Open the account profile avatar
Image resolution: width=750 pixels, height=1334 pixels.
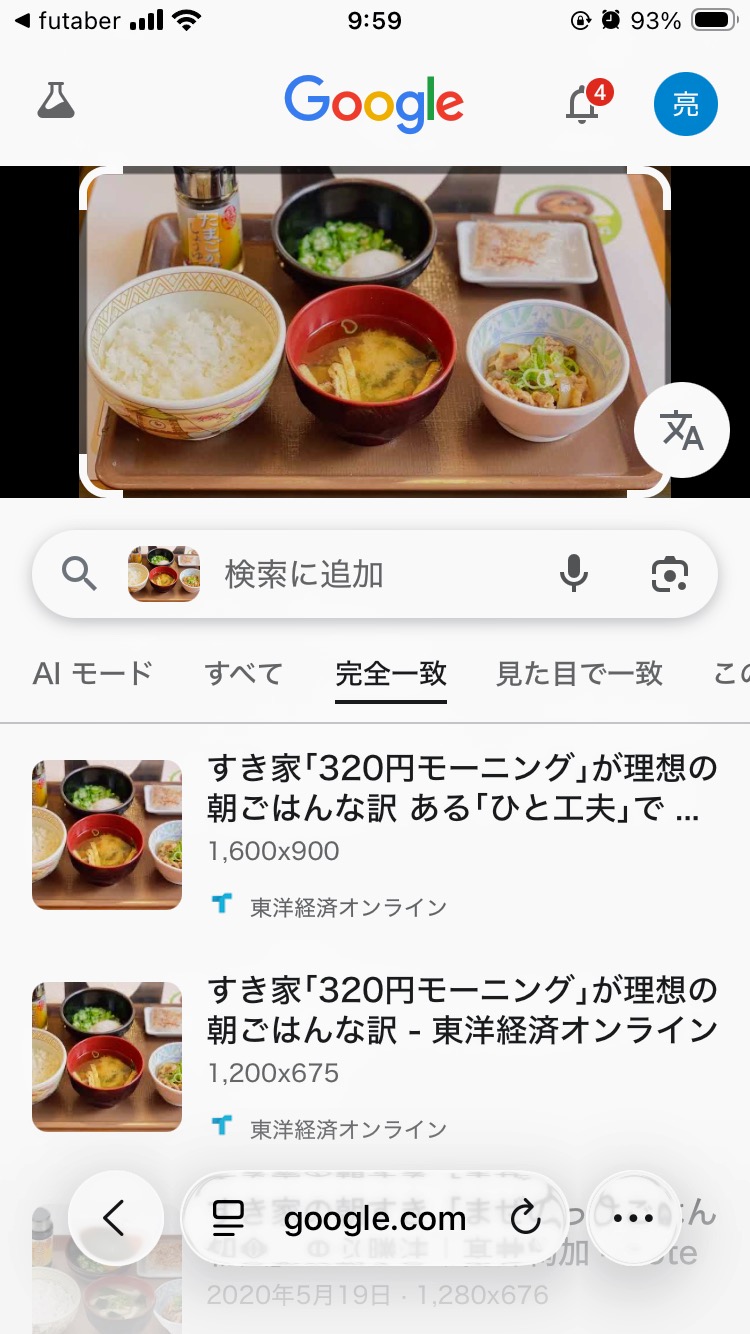click(685, 103)
